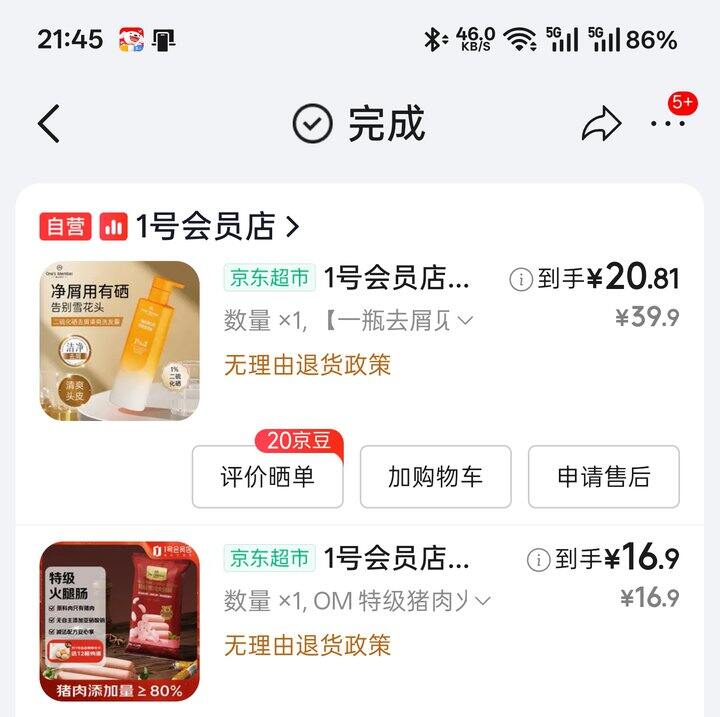720x717 pixels.
Task: Expand the shampoo quantity and spec details
Action: (x=464, y=321)
